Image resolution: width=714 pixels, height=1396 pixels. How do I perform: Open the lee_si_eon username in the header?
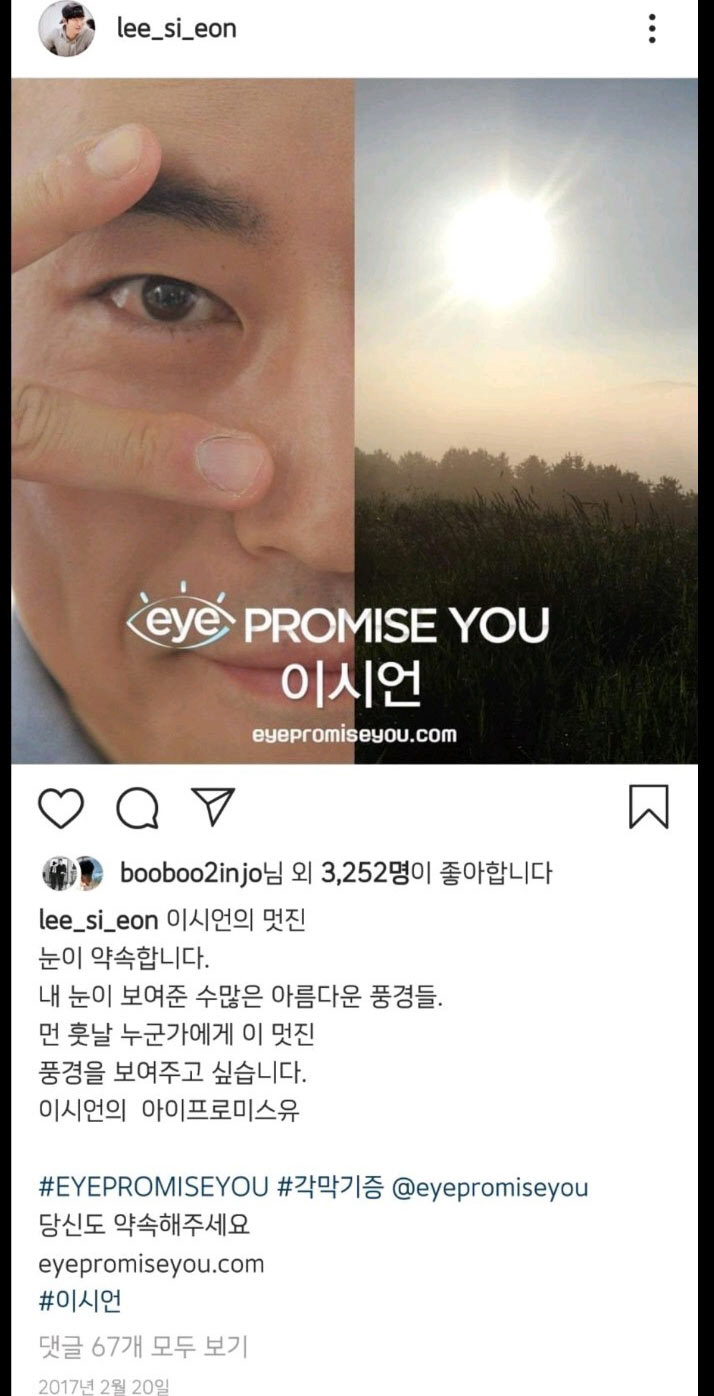pos(176,29)
